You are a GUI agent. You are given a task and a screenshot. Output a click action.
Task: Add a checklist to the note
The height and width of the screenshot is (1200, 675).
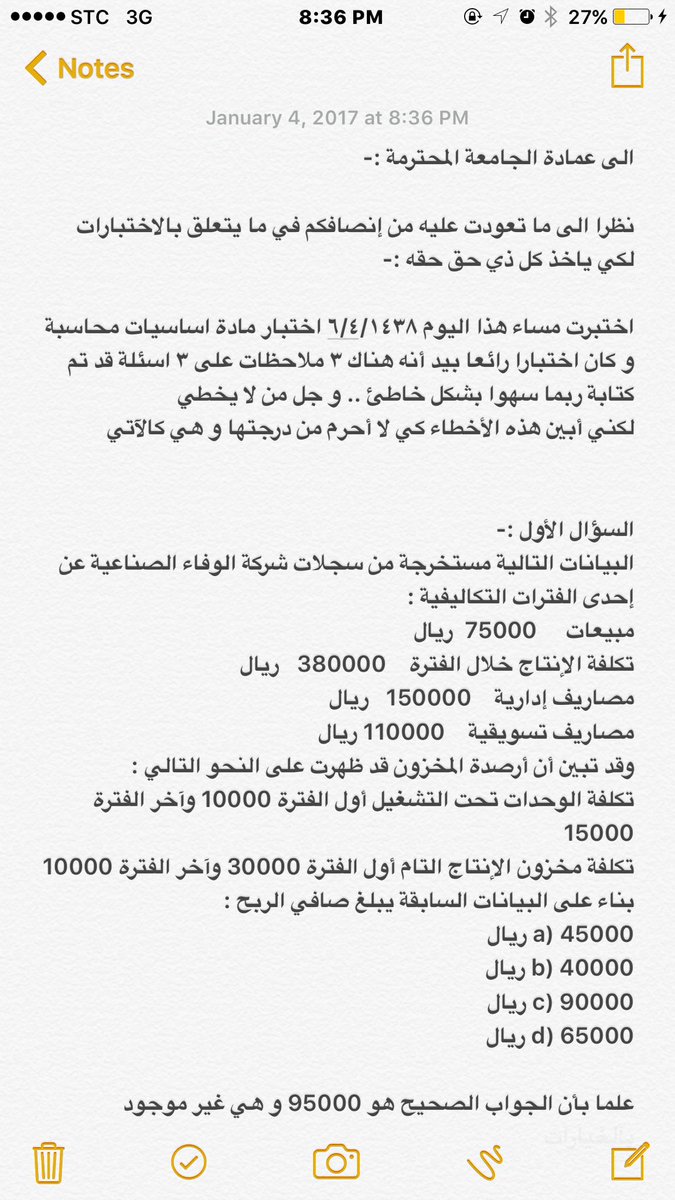pyautogui.click(x=188, y=1162)
